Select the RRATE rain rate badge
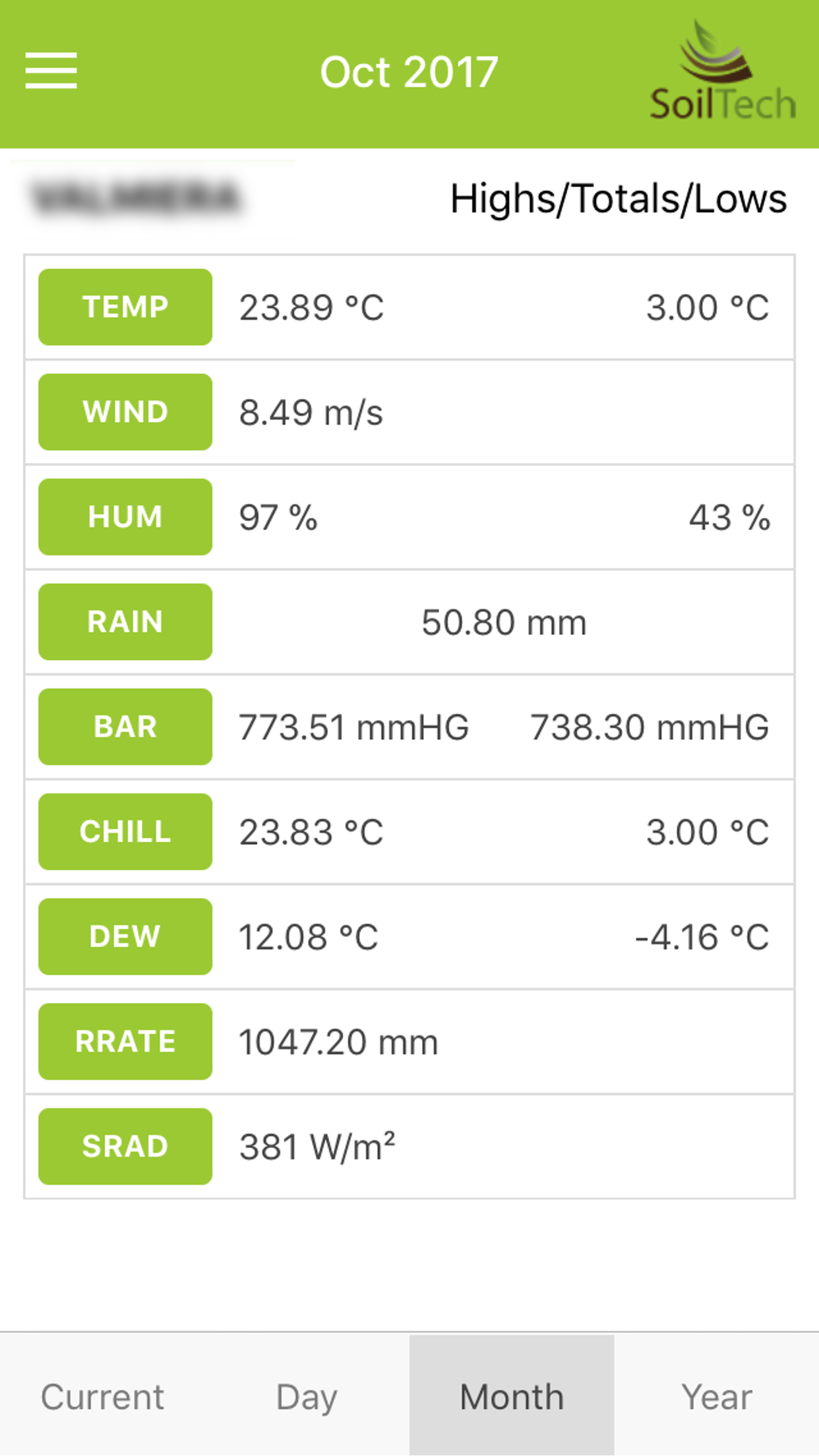The image size is (819, 1456). [x=125, y=1041]
